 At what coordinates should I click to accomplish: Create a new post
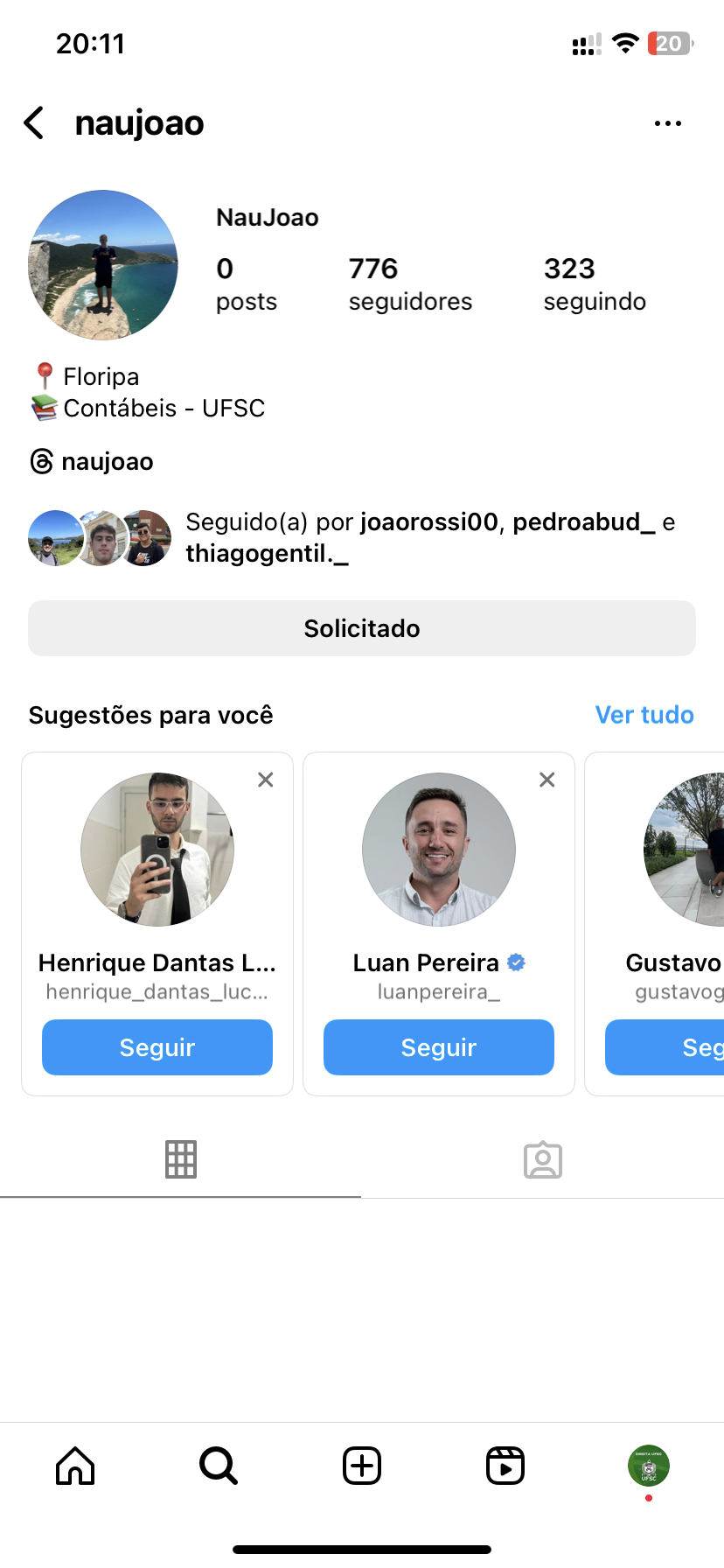click(362, 1466)
